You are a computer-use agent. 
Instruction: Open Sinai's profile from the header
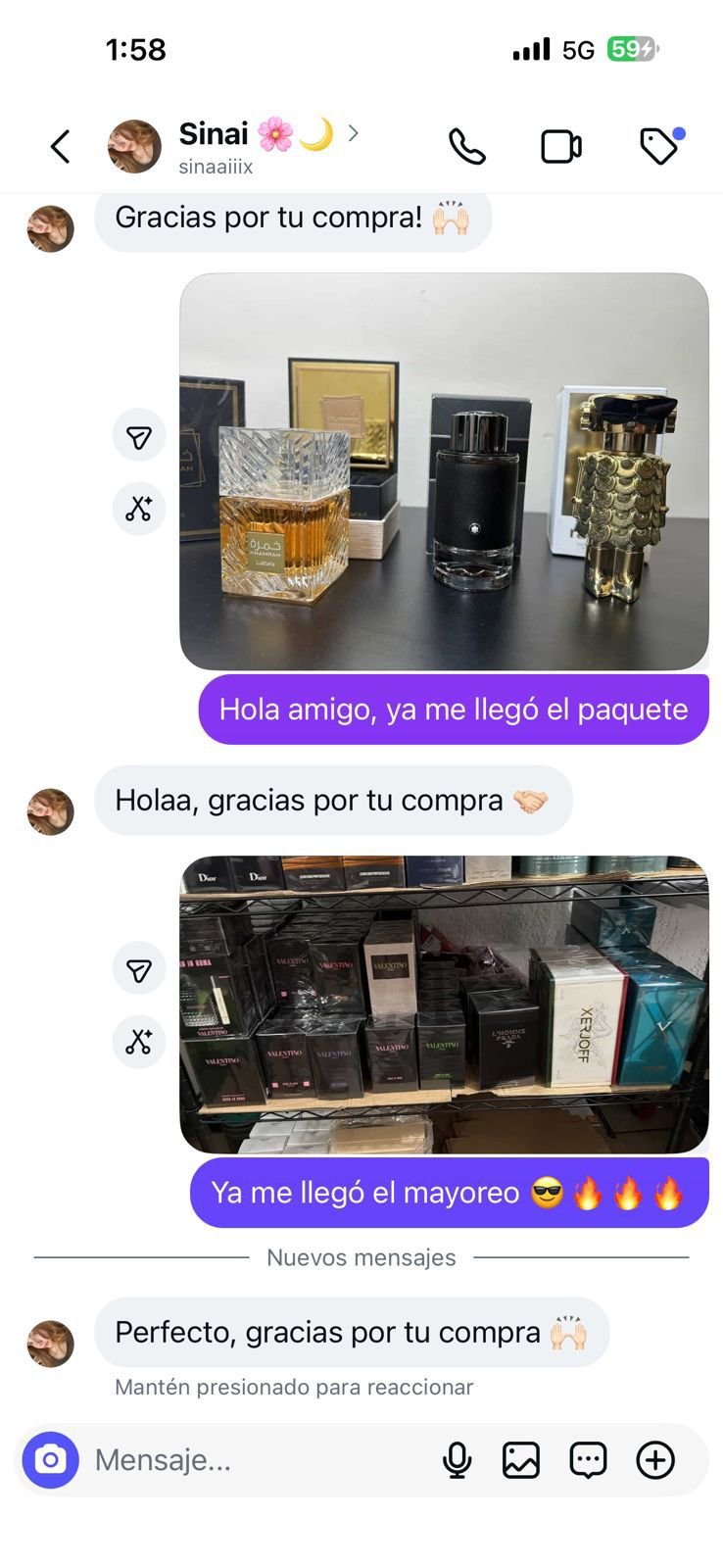(255, 146)
